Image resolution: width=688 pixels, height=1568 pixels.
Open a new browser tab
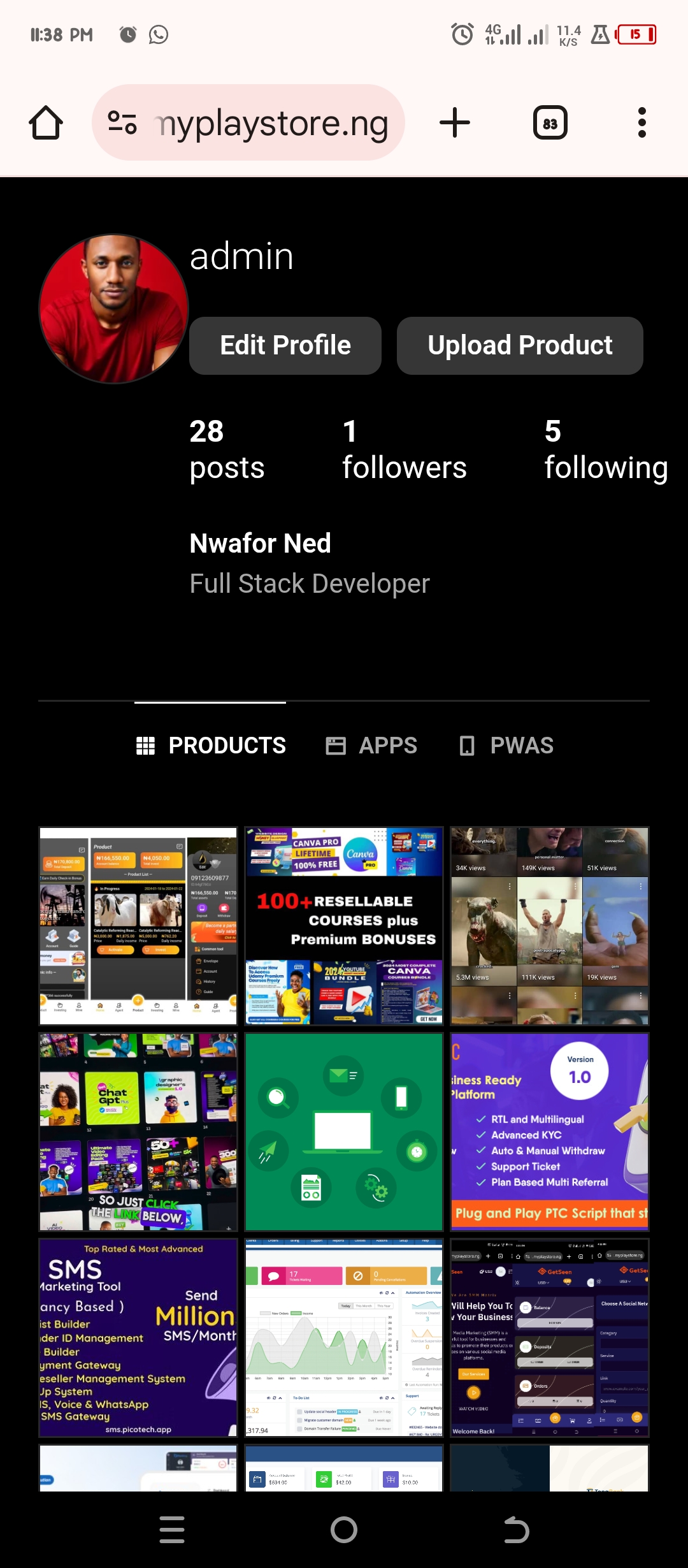click(x=455, y=122)
